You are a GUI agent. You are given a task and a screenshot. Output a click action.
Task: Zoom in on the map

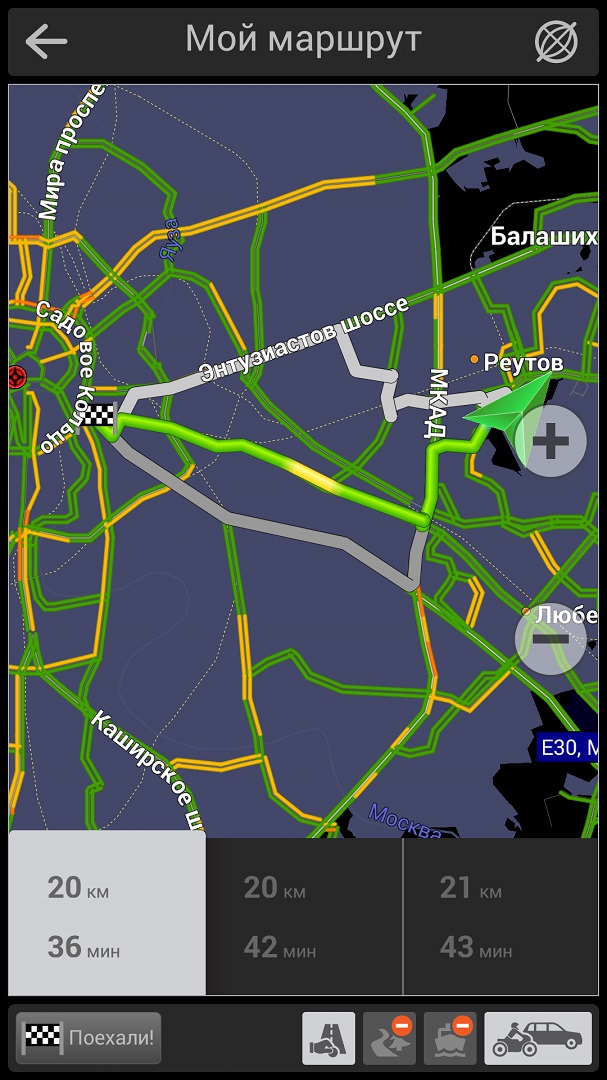[x=551, y=441]
